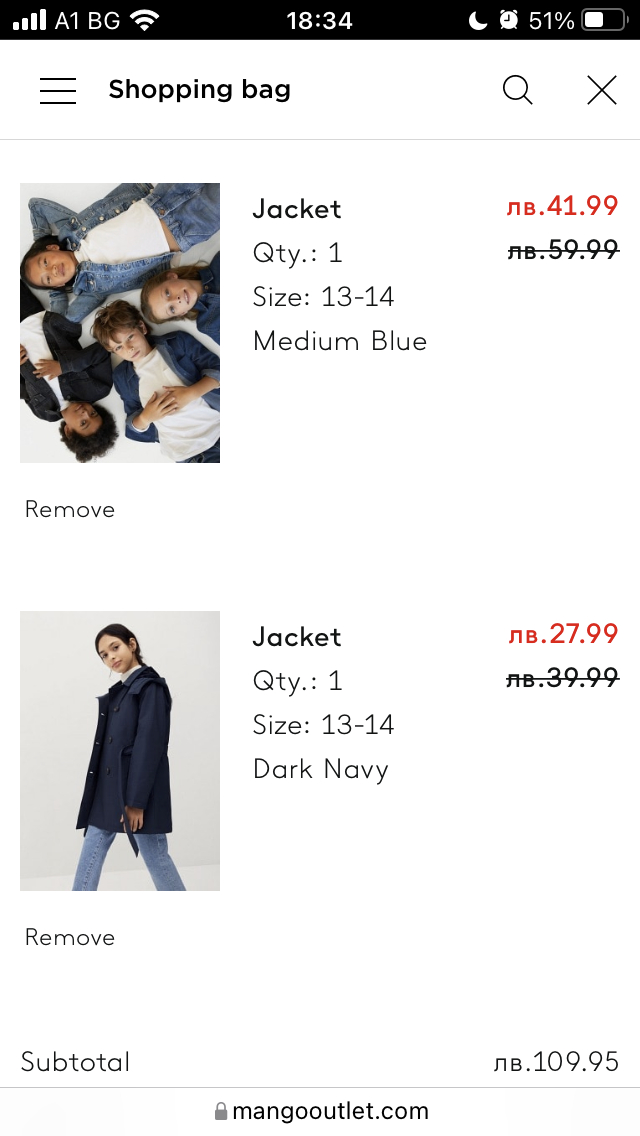The height and width of the screenshot is (1136, 640).
Task: Remove the Medium Blue jacket
Action: click(x=70, y=509)
